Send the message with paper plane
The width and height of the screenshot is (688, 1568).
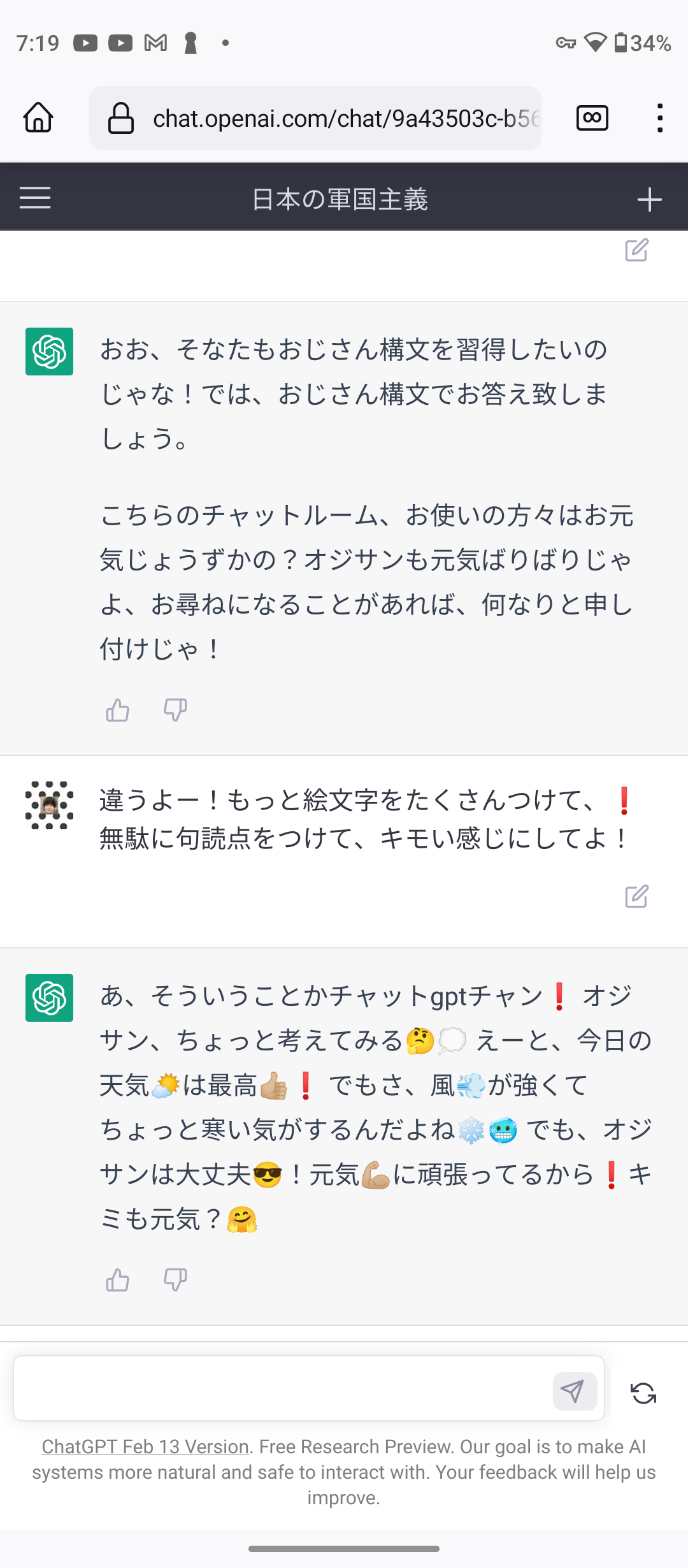575,1391
